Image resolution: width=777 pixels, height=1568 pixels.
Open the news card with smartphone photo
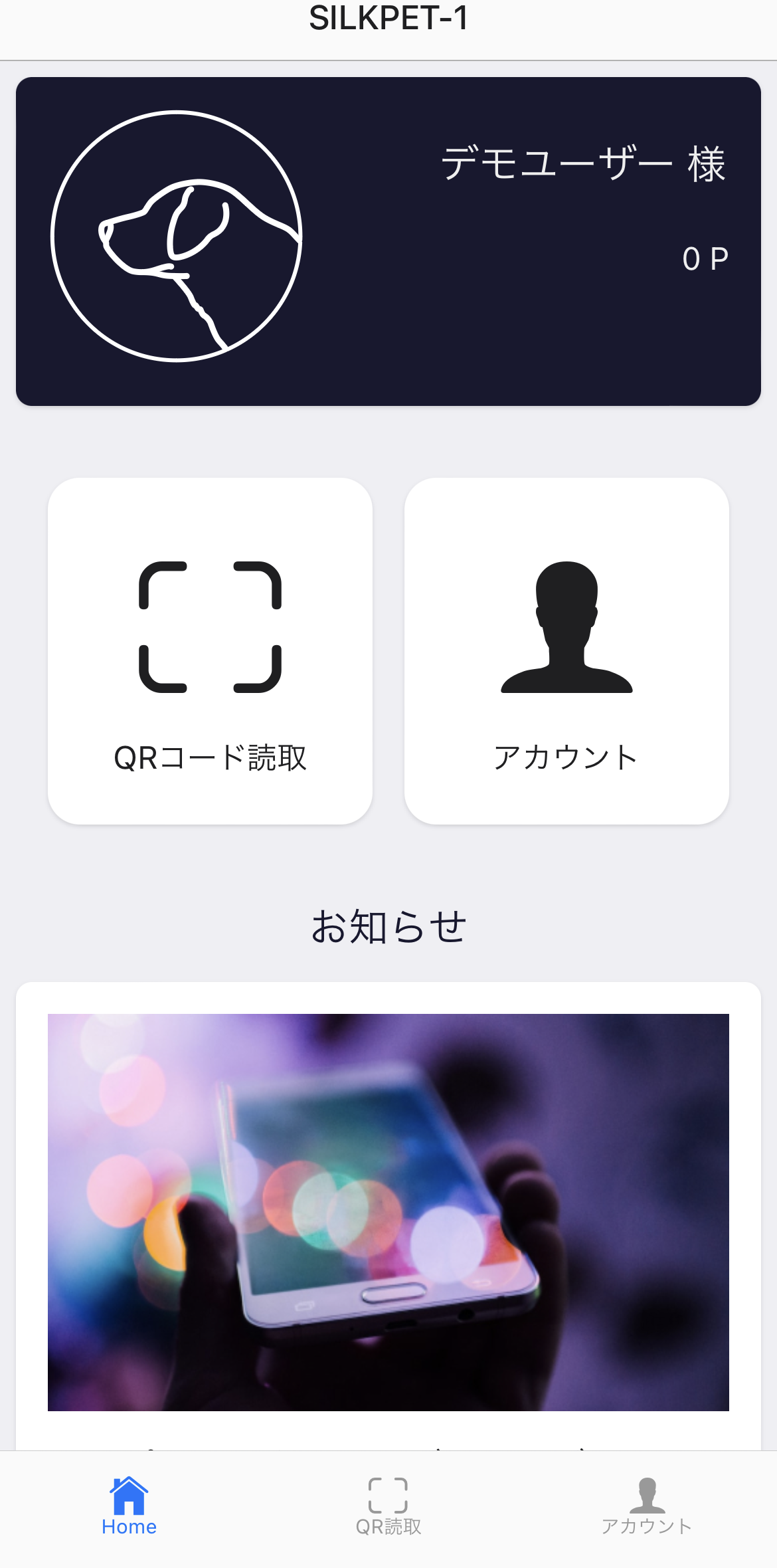[x=388, y=1212]
